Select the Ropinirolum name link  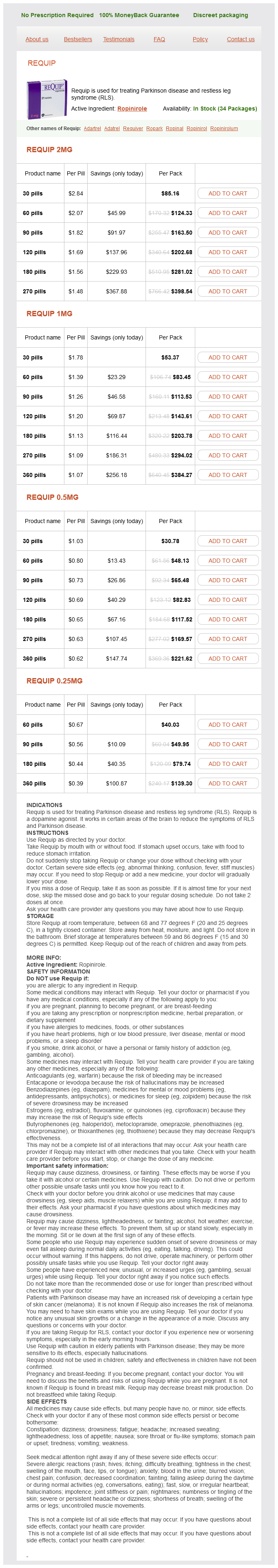tap(224, 129)
